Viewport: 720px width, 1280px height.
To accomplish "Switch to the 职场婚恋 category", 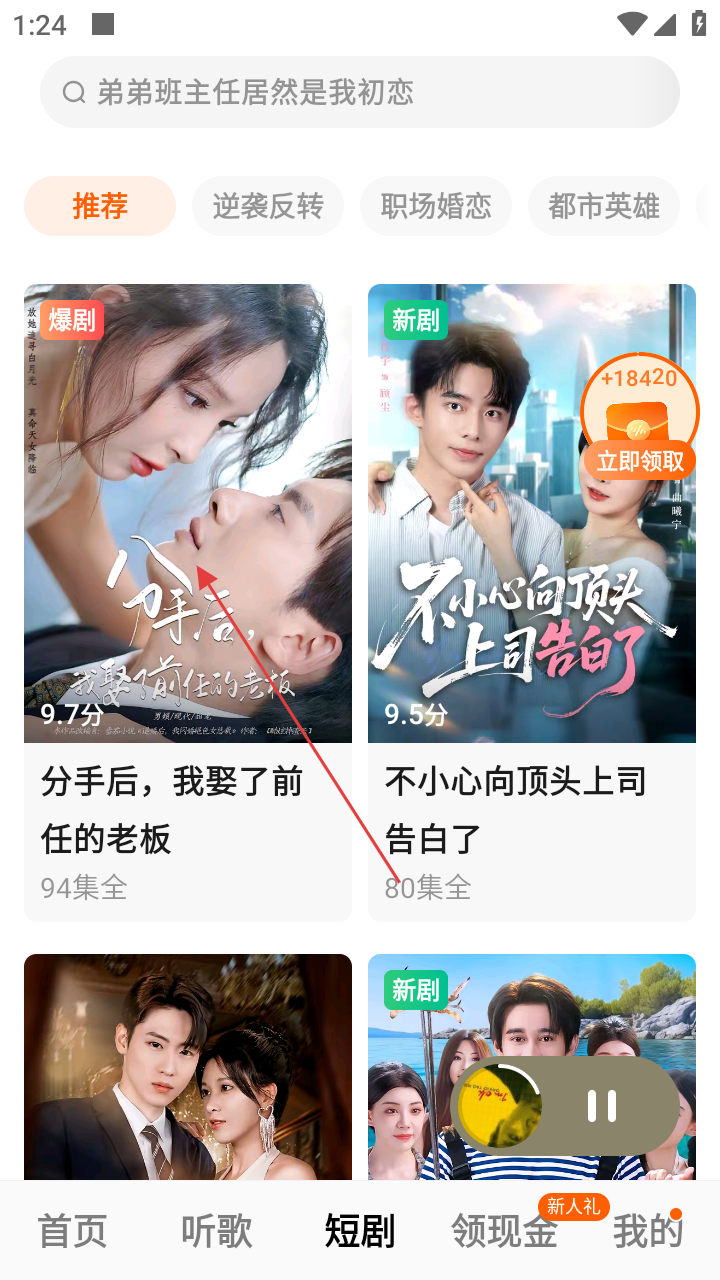I will 436,206.
